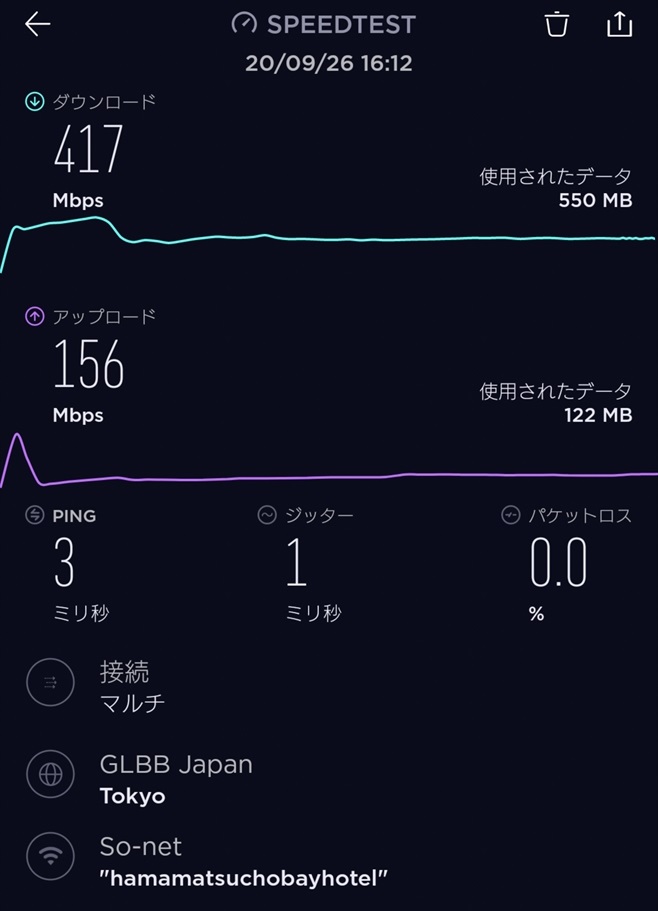Go back using the arrow icon
This screenshot has height=911, width=658.
[x=38, y=24]
